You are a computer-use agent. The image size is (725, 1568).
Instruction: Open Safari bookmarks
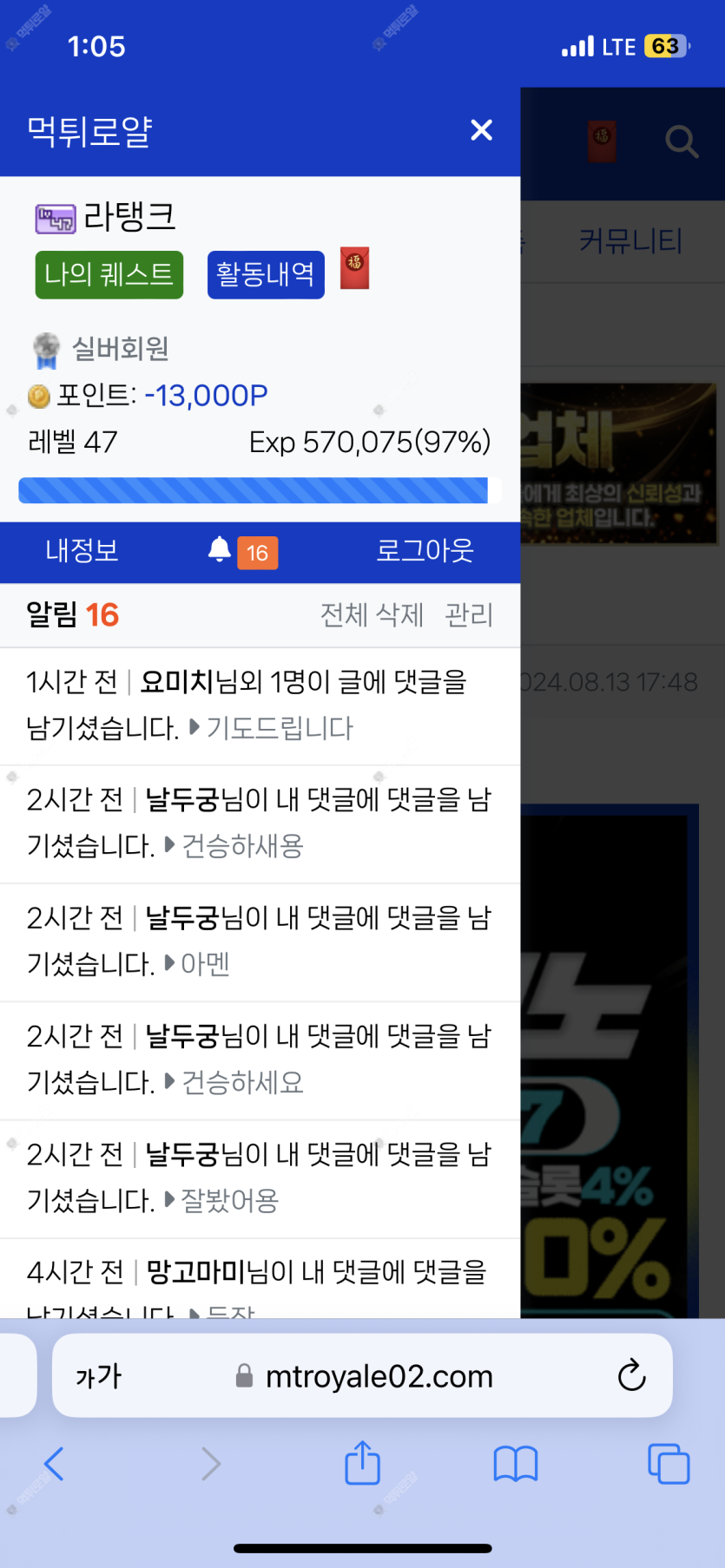pyautogui.click(x=516, y=1464)
